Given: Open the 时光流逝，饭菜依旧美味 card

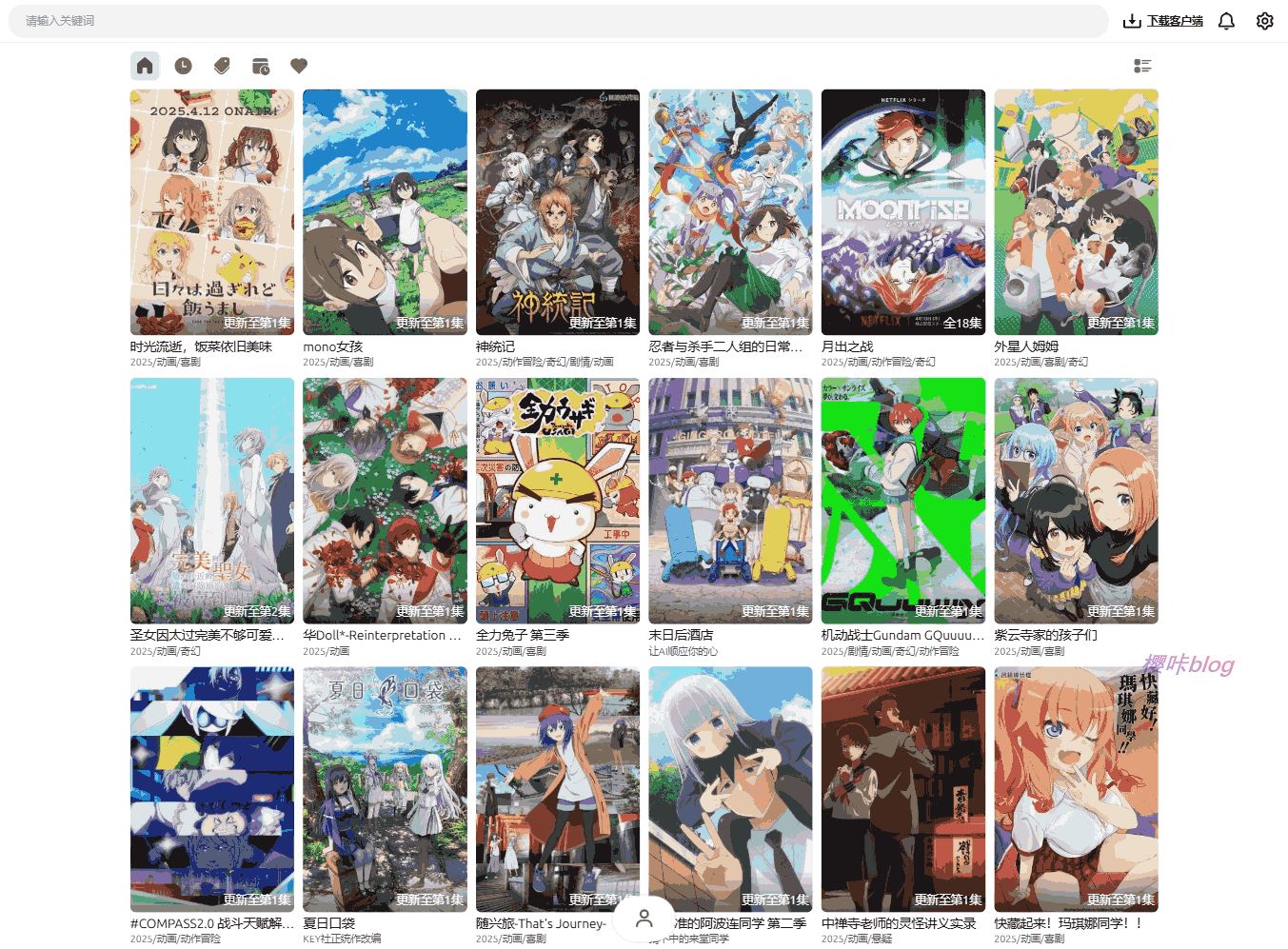Looking at the screenshot, I should [x=212, y=212].
